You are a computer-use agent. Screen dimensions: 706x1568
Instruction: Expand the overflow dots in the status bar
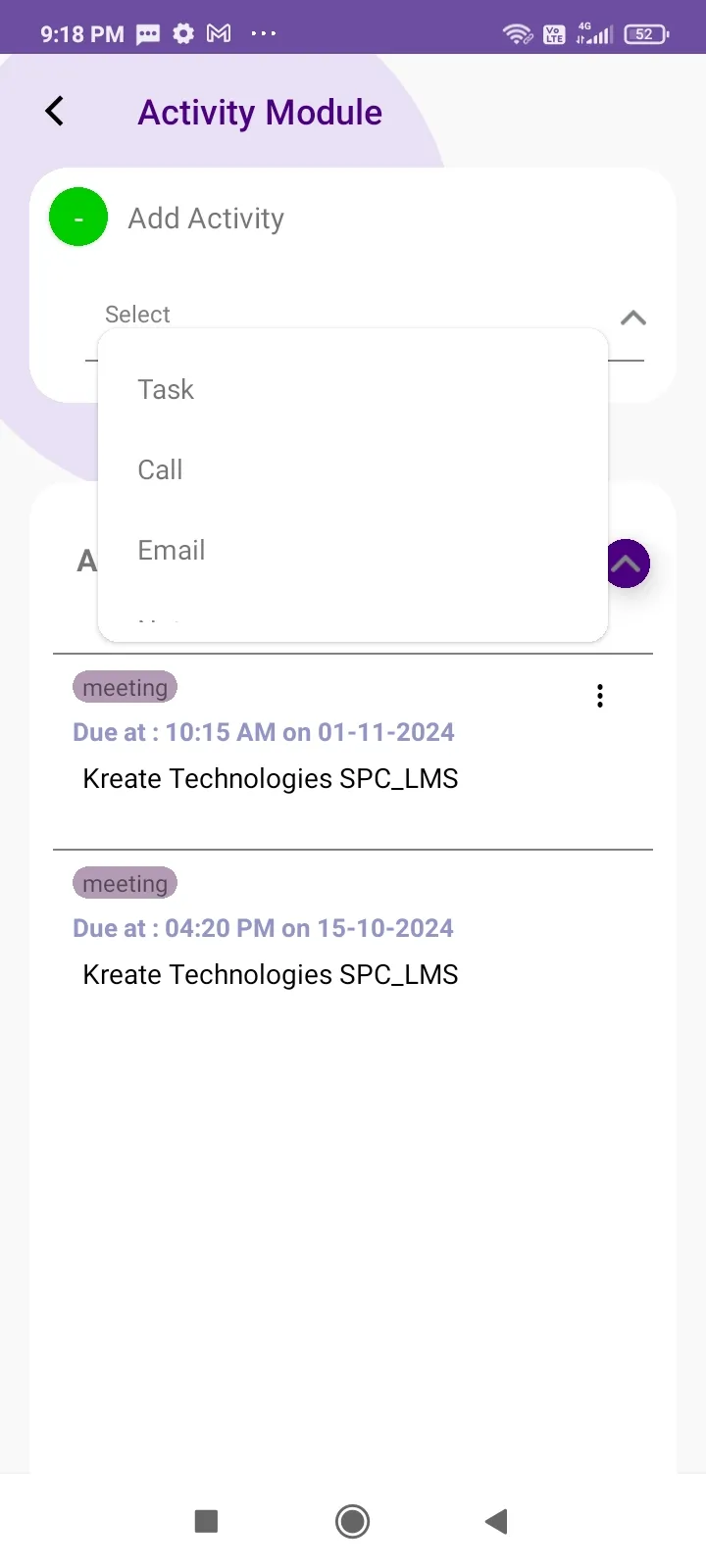click(263, 33)
